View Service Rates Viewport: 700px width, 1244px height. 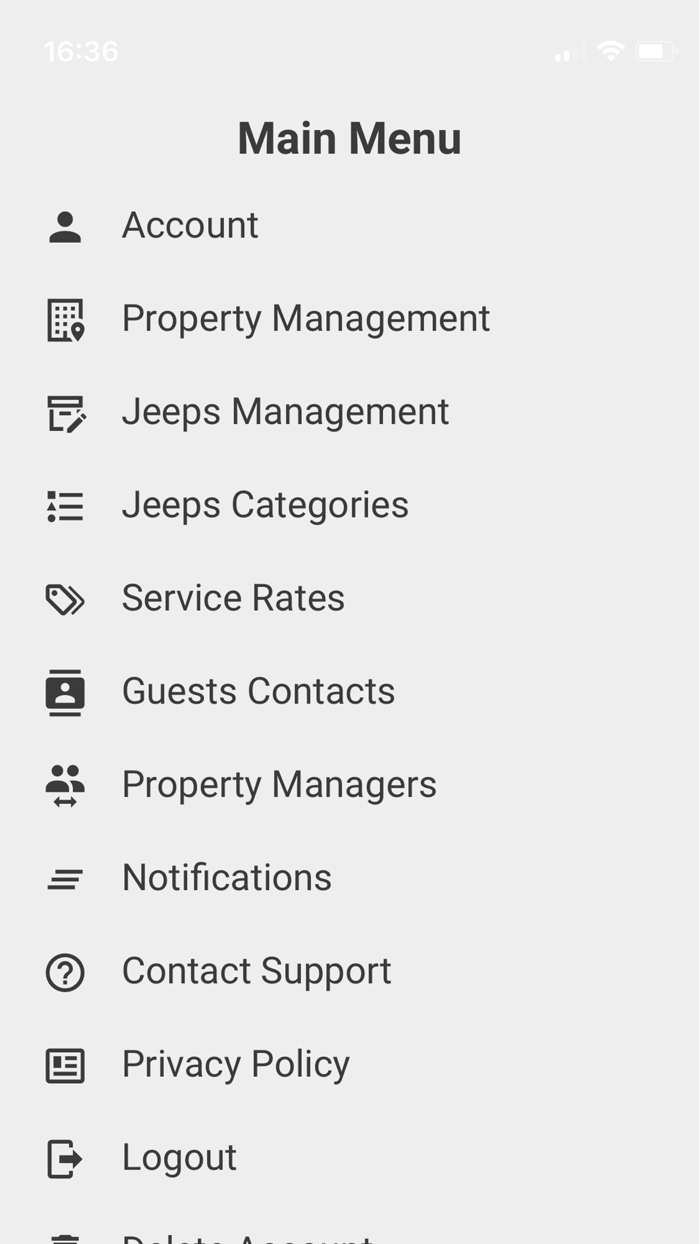click(233, 598)
